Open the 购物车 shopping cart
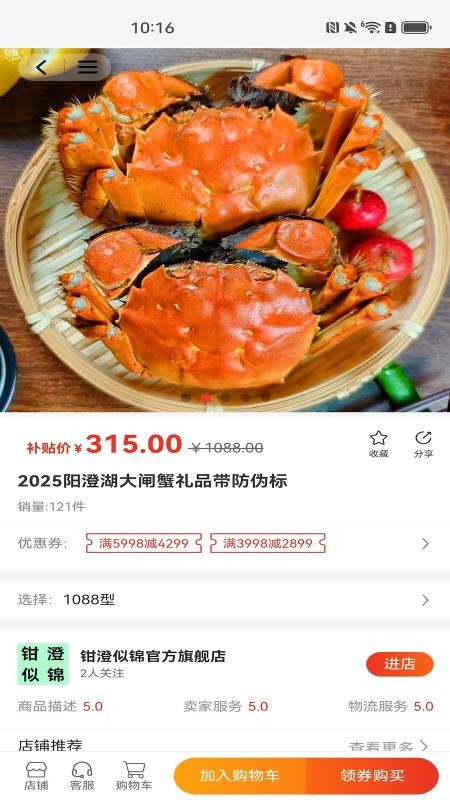Image resolution: width=450 pixels, height=800 pixels. (x=134, y=776)
